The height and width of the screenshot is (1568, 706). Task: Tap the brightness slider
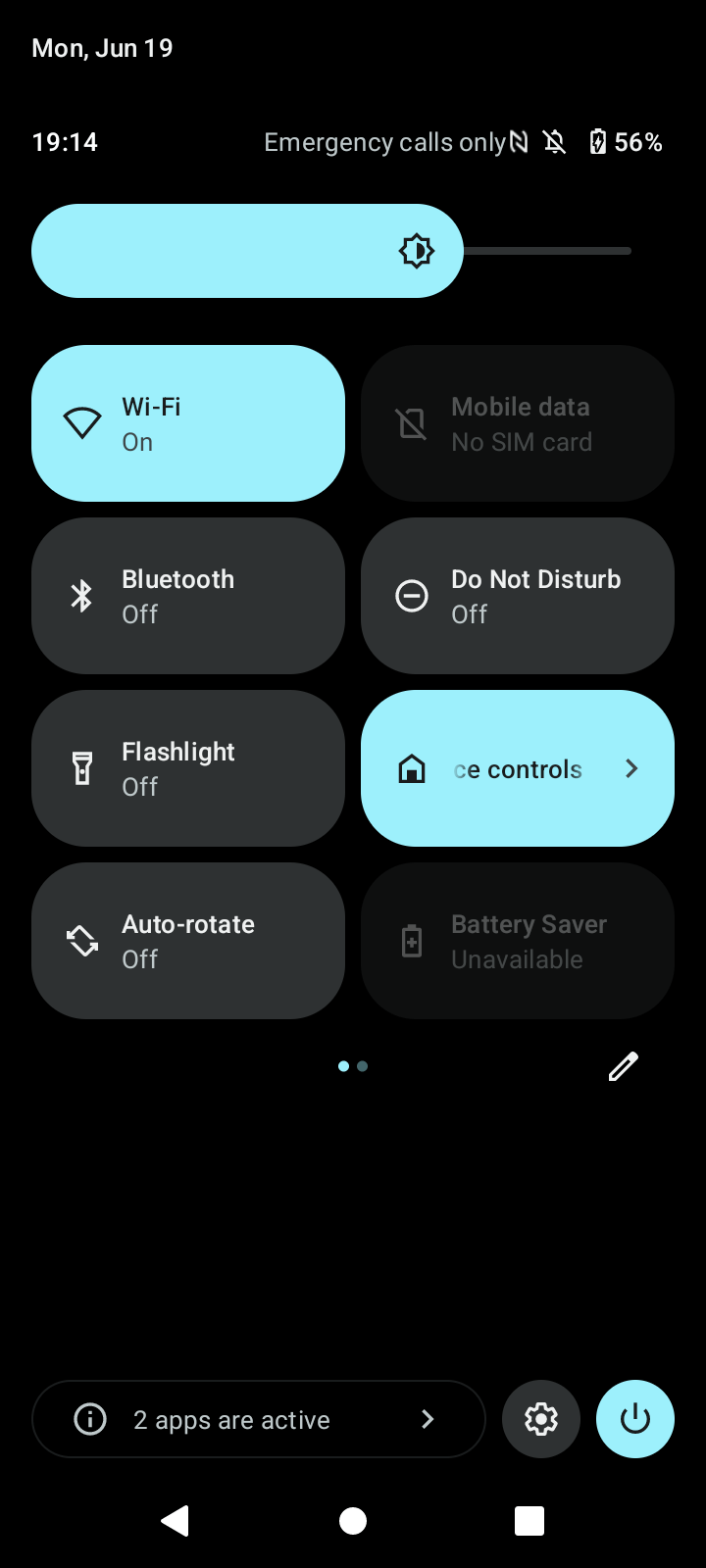(333, 251)
